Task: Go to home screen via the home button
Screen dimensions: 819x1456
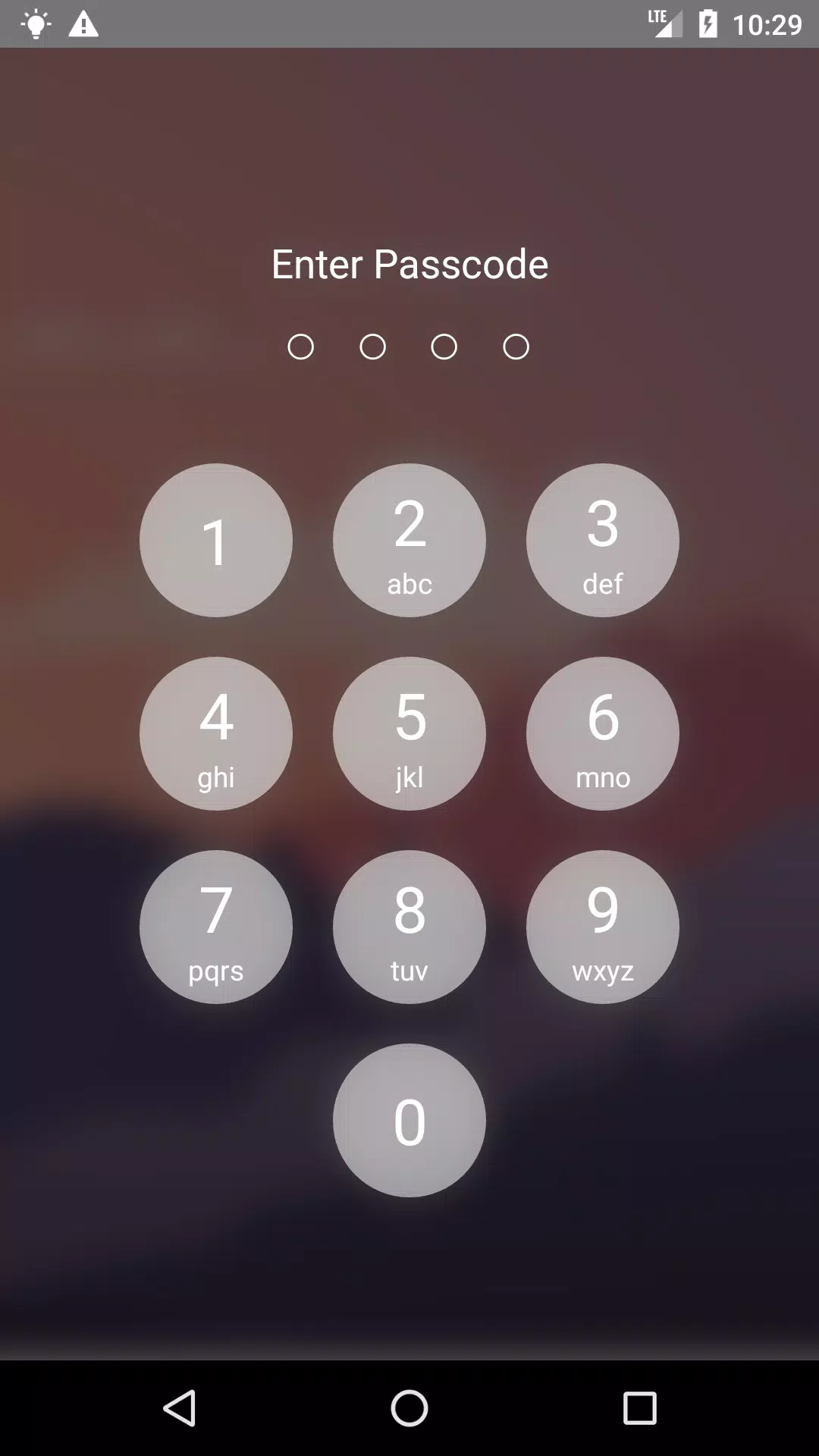Action: point(409,1408)
